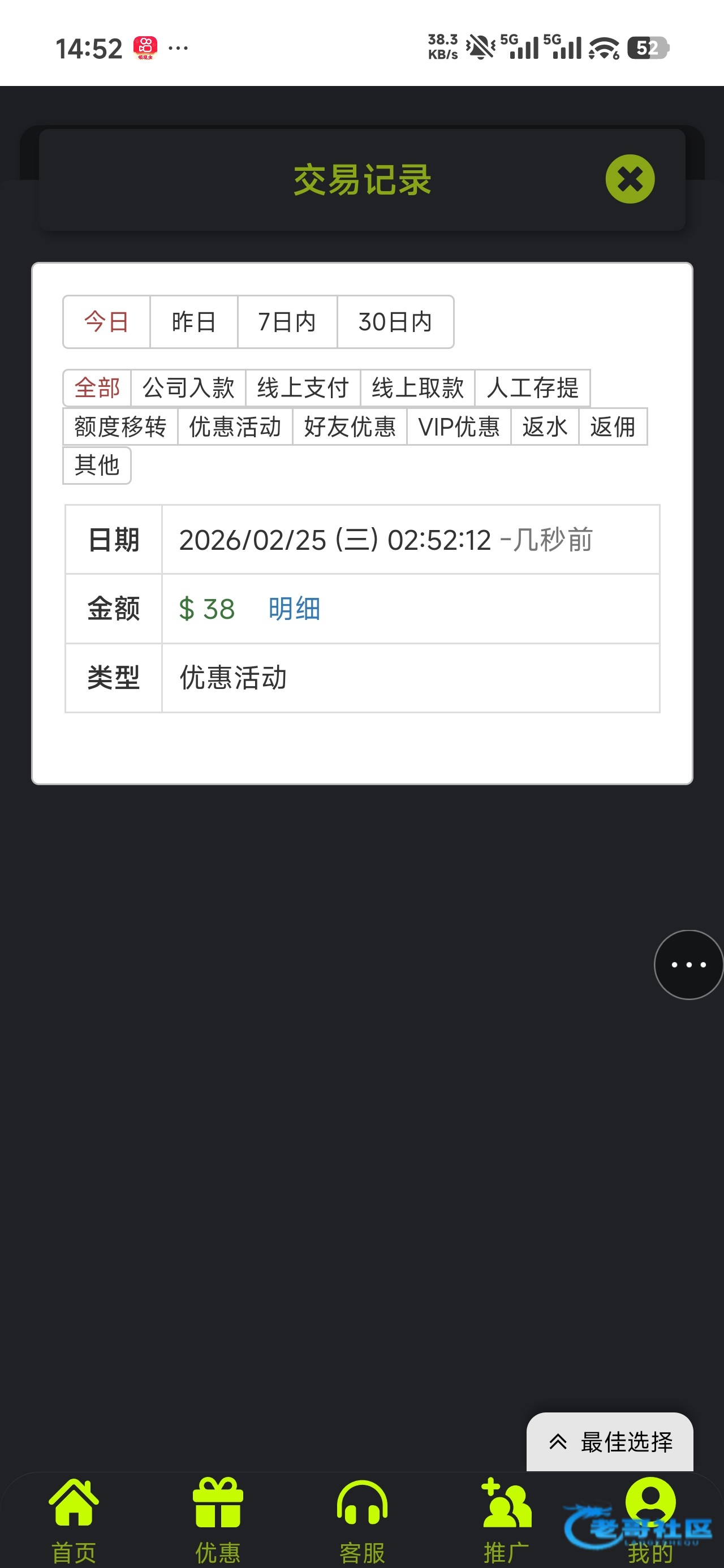This screenshot has width=724, height=1568.
Task: Filter by 额度移转
Action: coord(120,427)
